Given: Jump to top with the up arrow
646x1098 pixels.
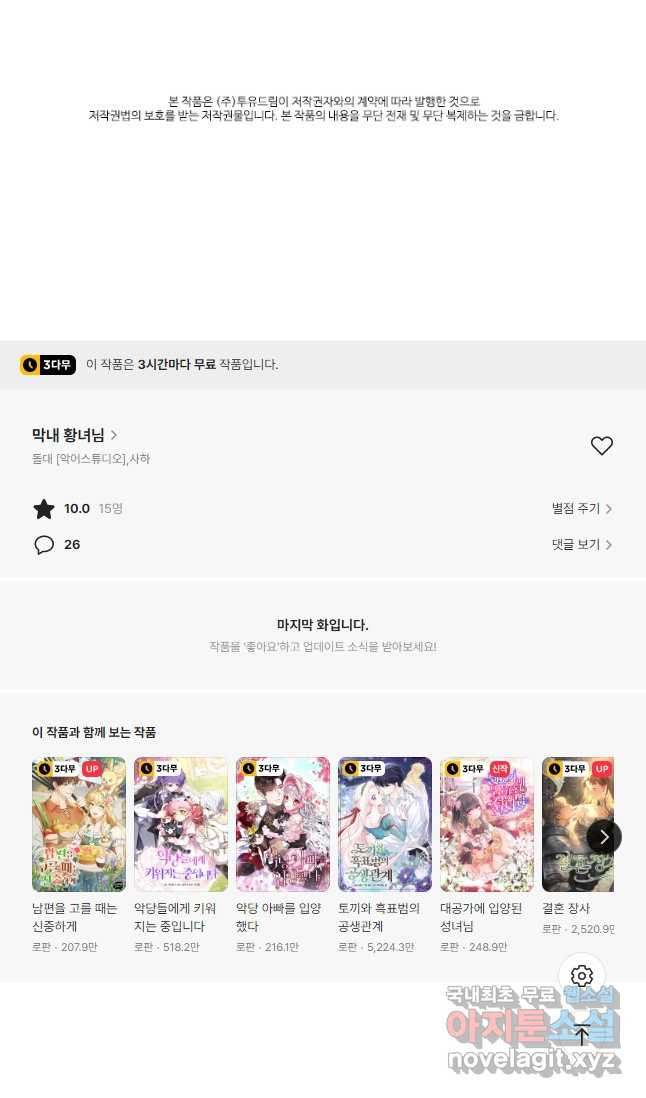Looking at the screenshot, I should click(x=582, y=1034).
